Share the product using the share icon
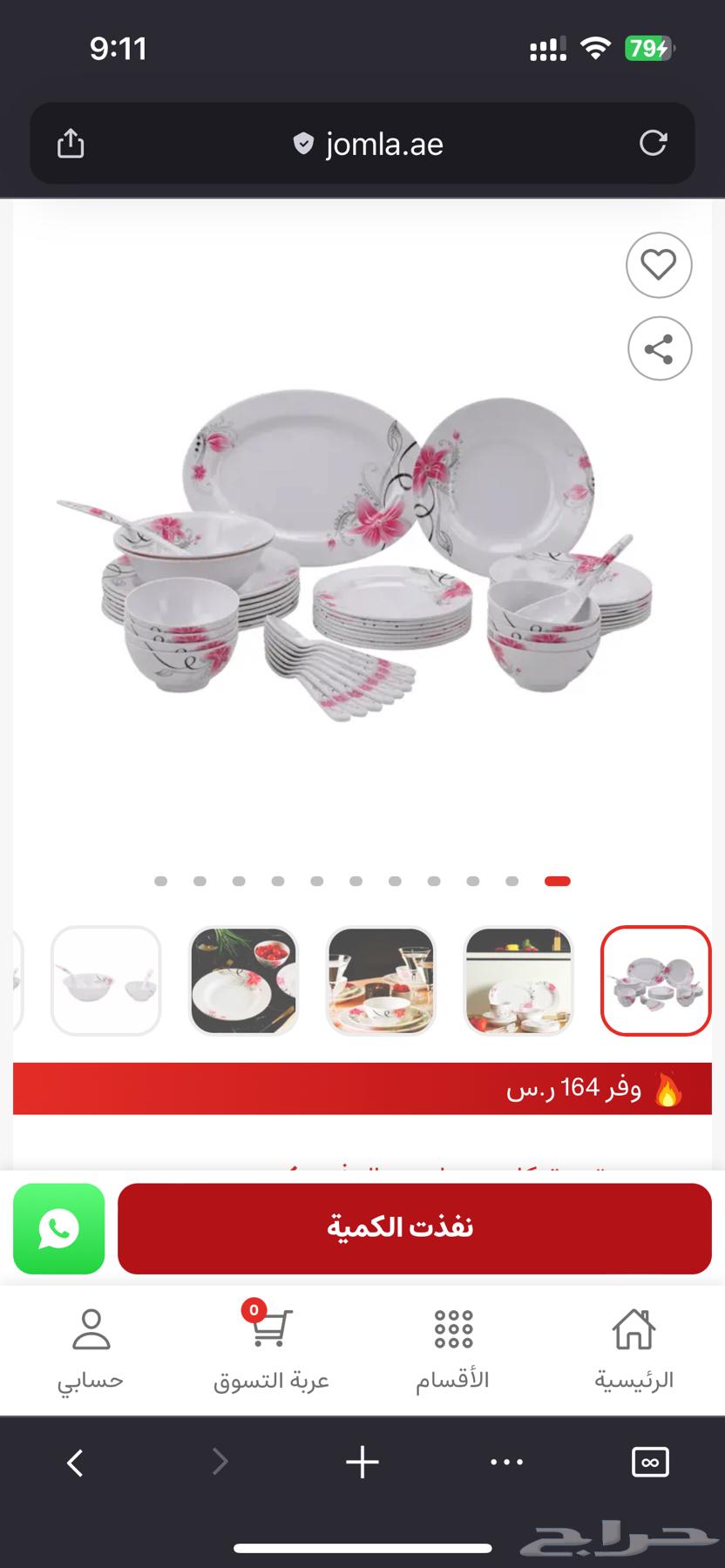 659,348
